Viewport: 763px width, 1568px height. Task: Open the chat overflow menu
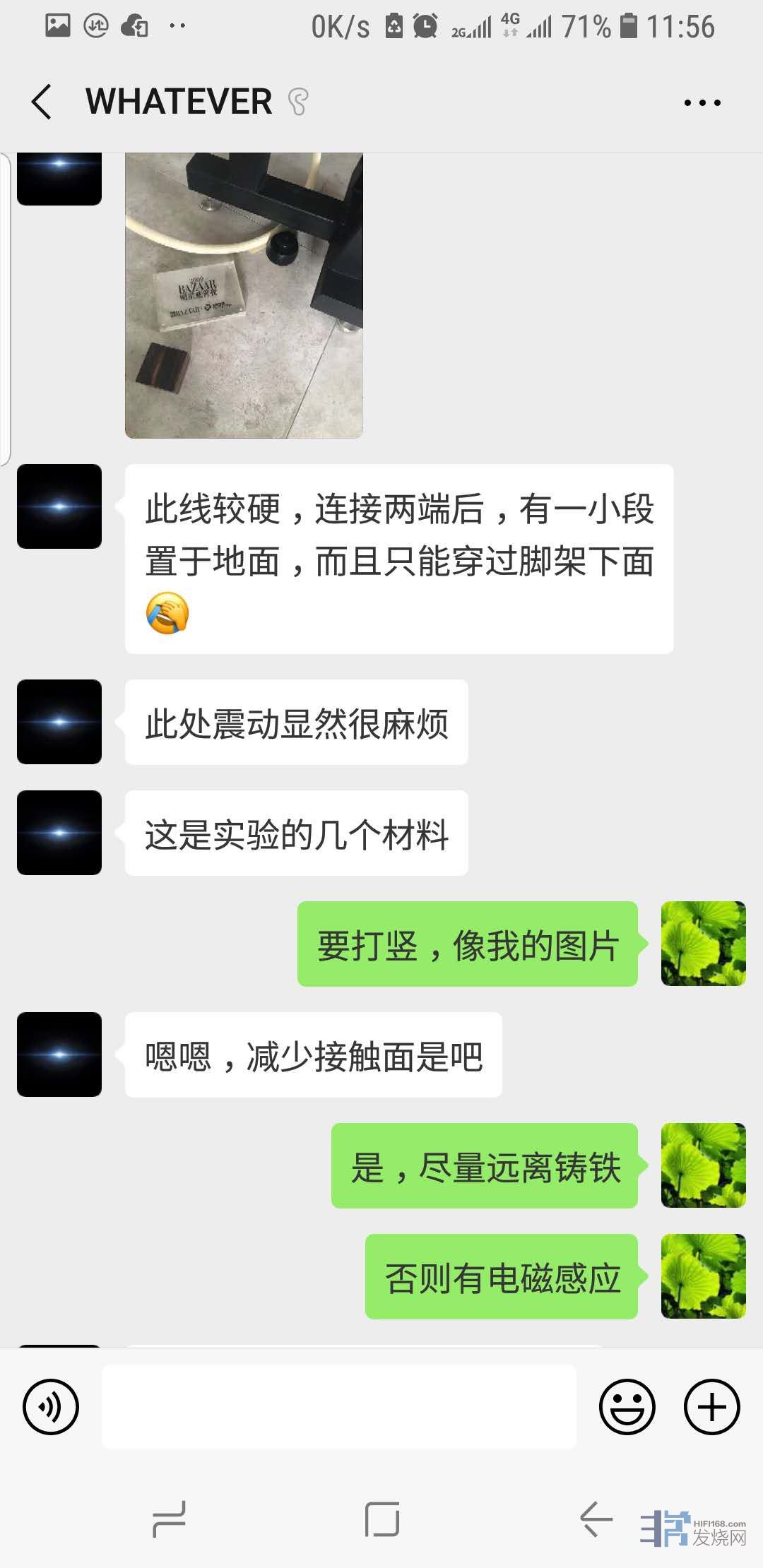point(702,103)
